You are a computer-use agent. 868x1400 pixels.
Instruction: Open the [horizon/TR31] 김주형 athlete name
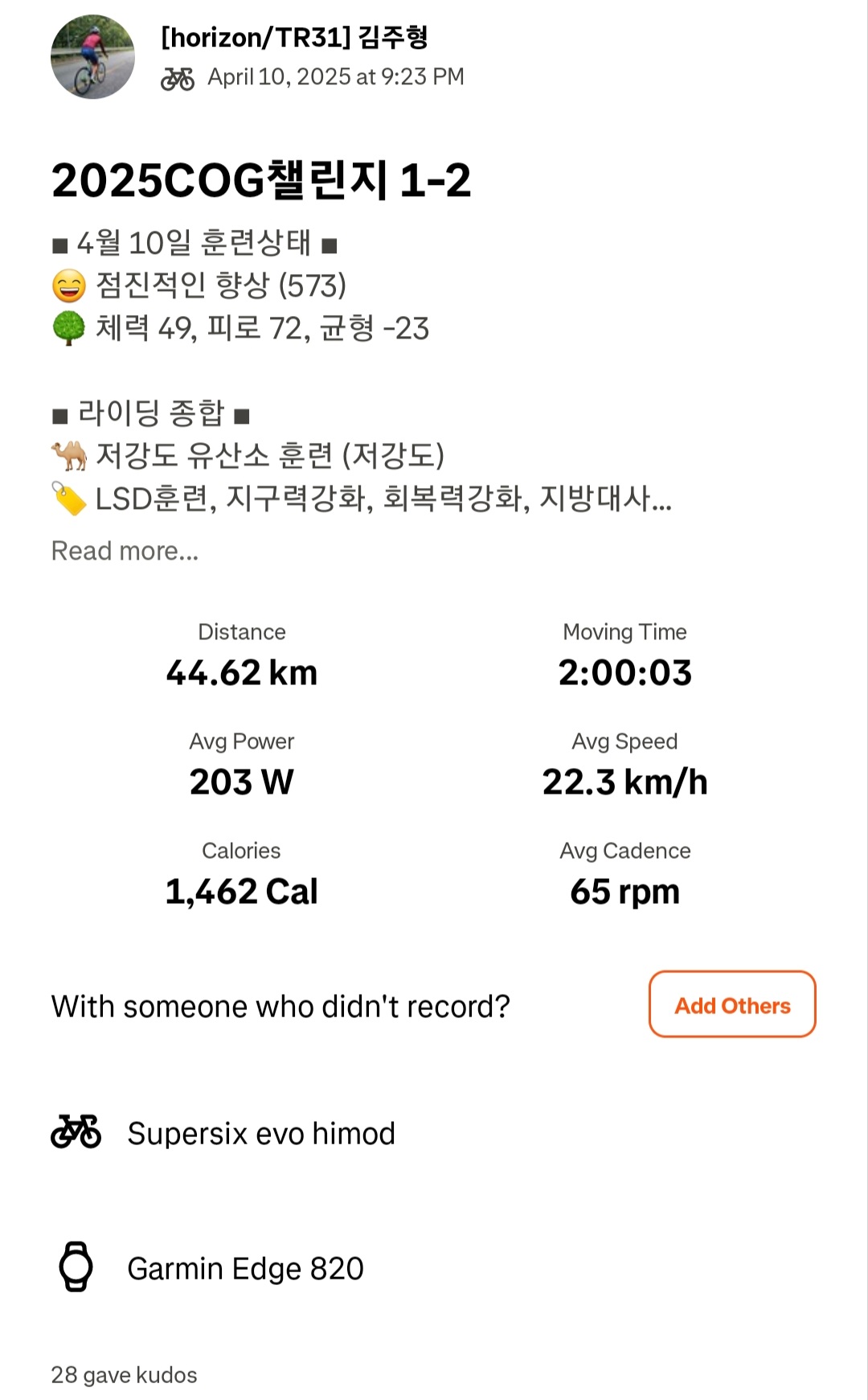click(294, 37)
